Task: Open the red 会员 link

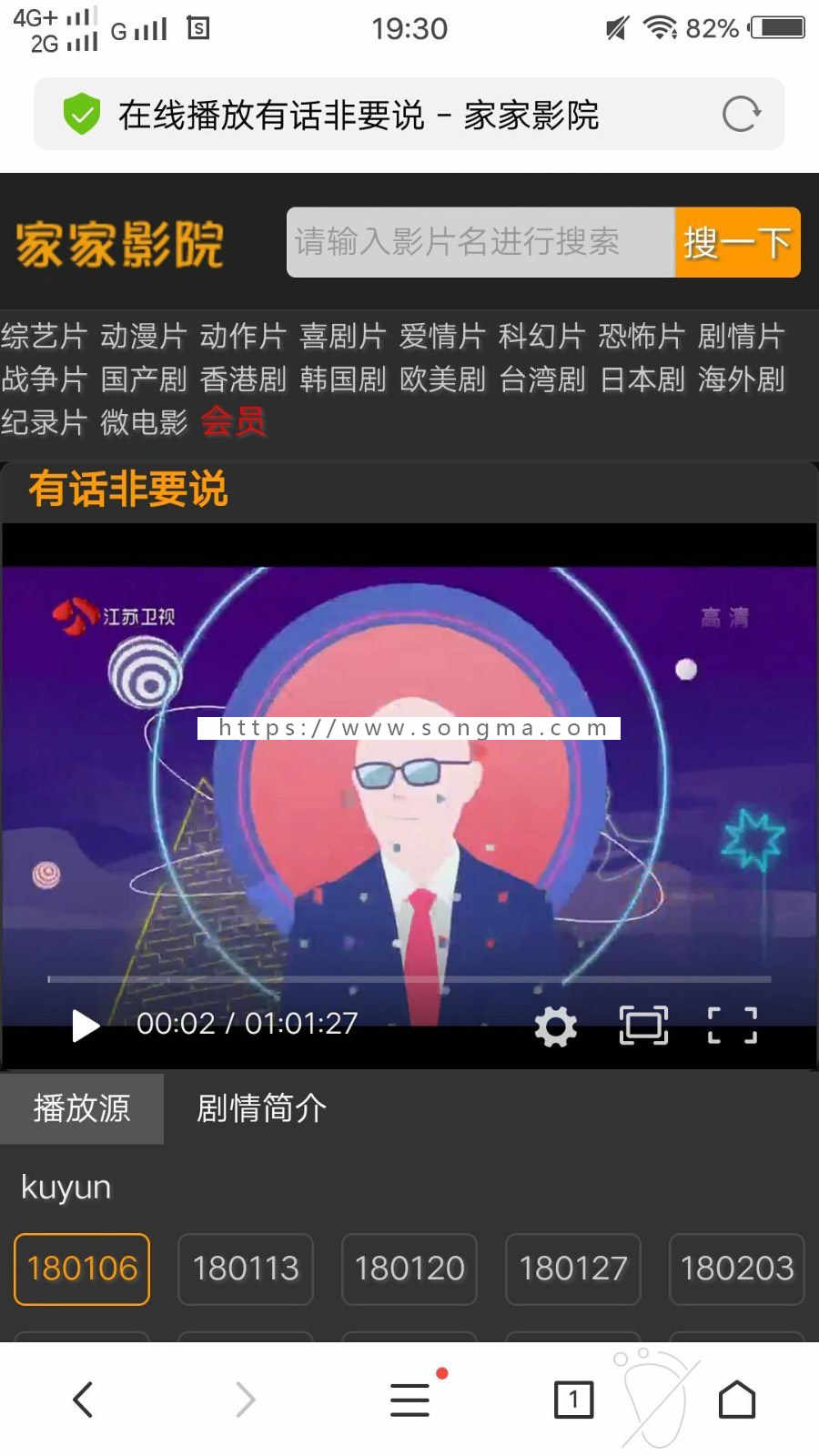Action: coord(233,421)
